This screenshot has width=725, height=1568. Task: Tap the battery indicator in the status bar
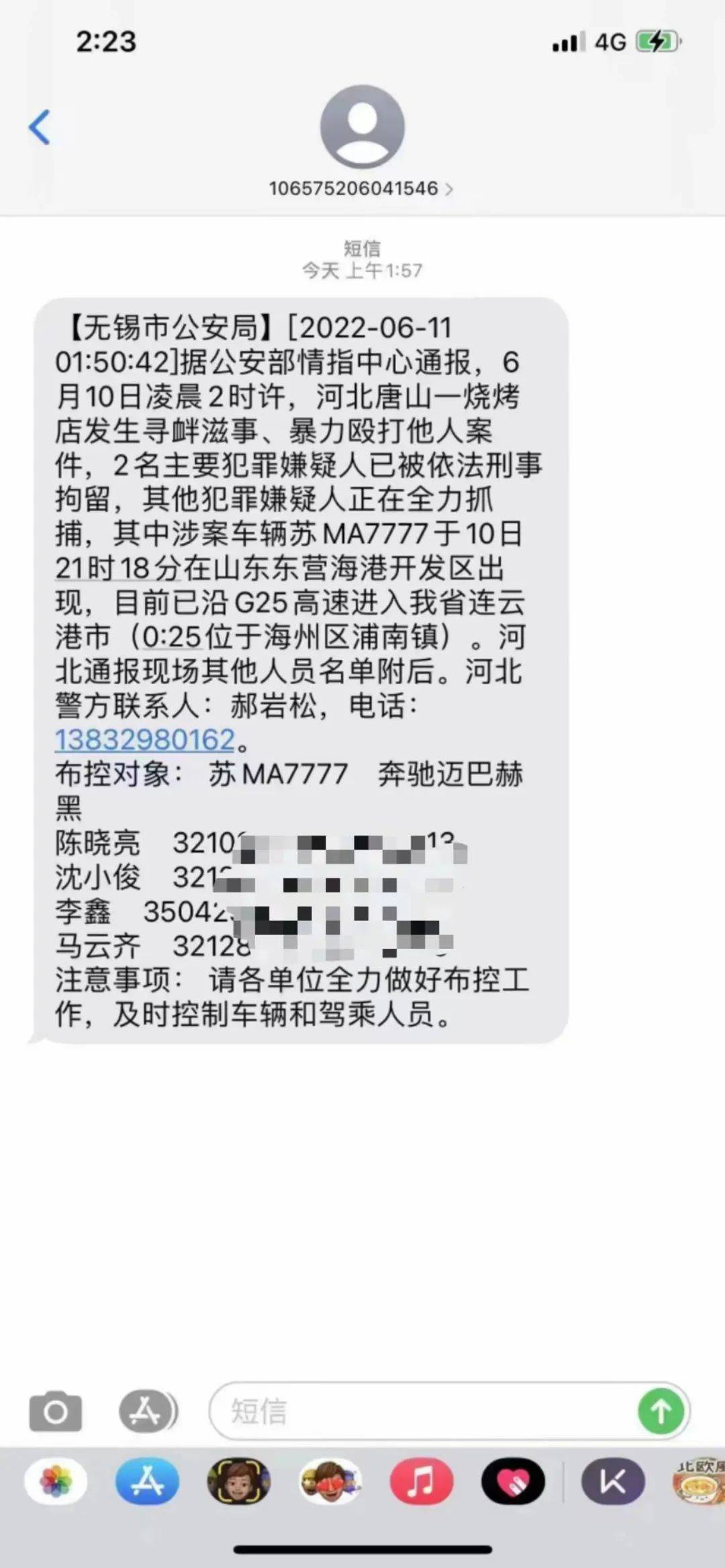(654, 42)
